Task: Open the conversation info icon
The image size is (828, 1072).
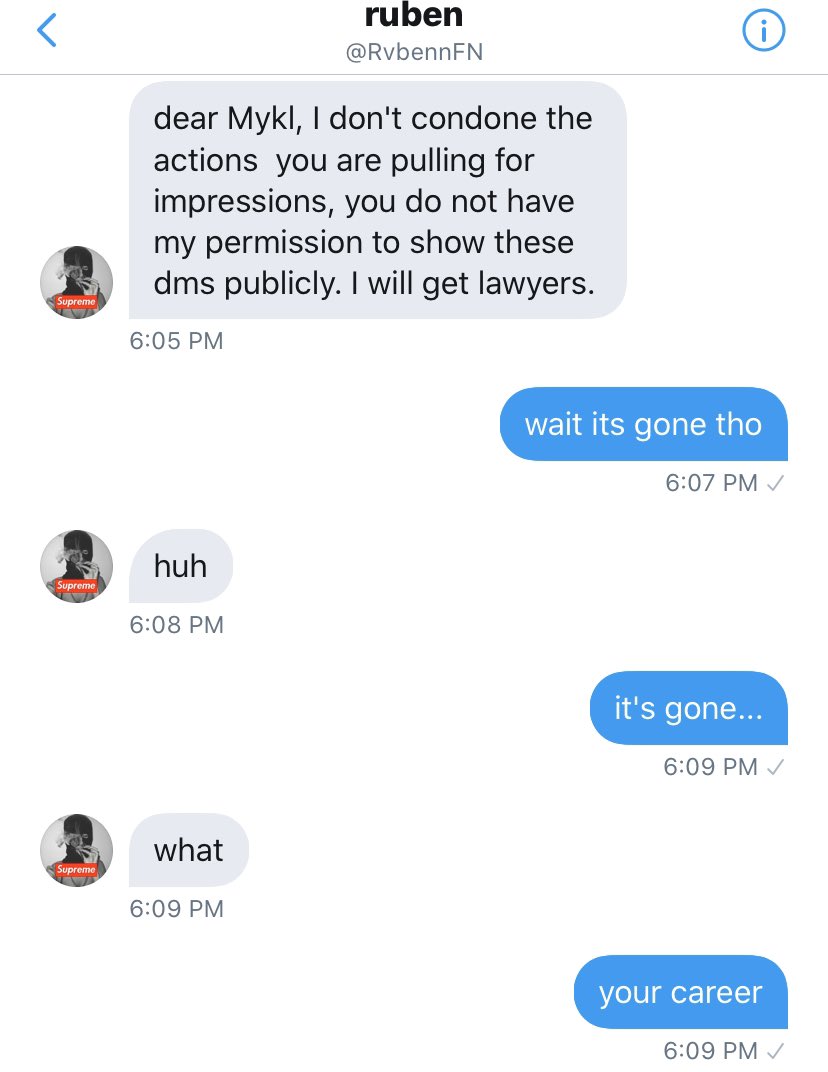Action: 764,32
